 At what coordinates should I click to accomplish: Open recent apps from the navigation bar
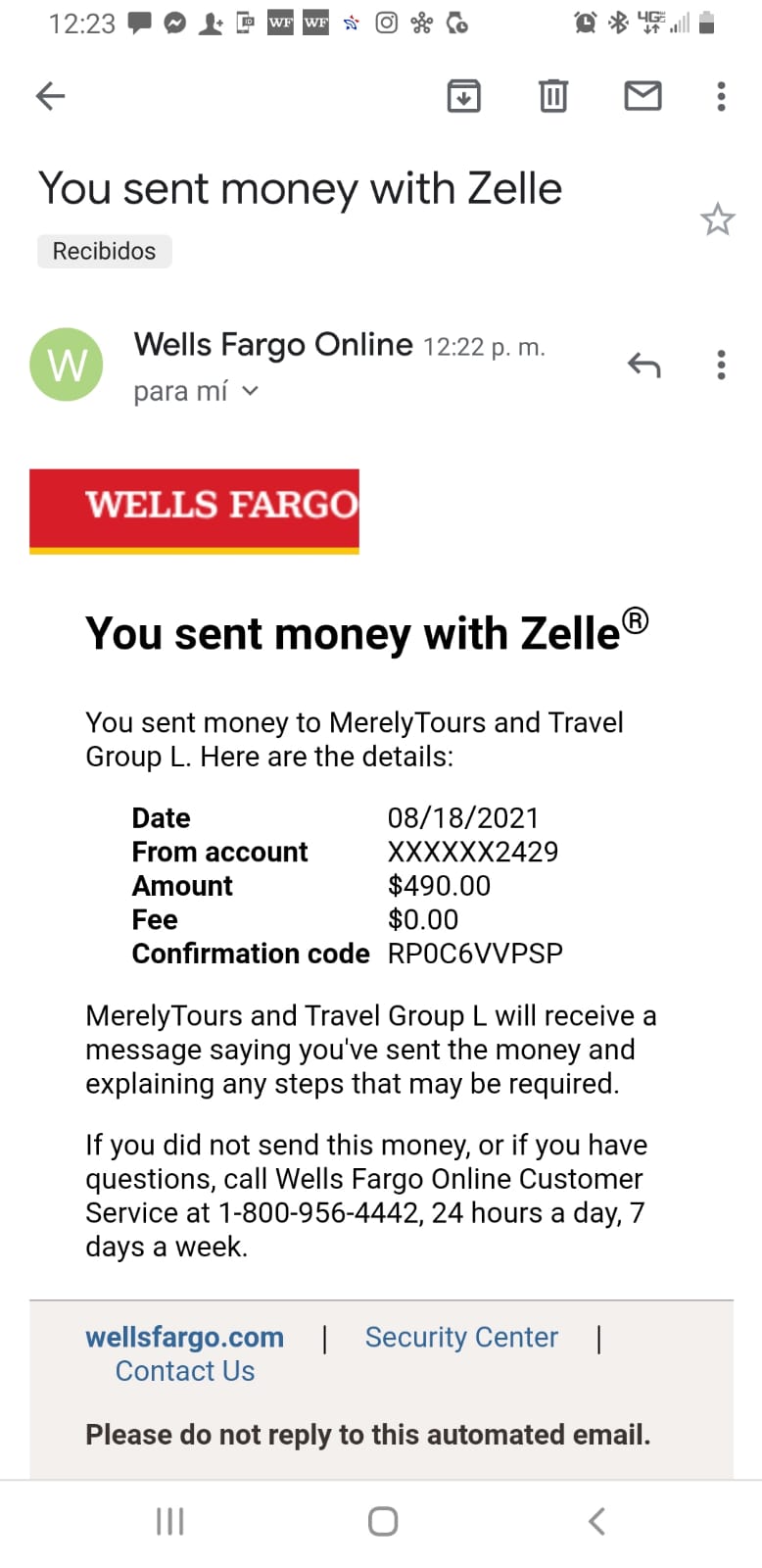click(x=170, y=1521)
